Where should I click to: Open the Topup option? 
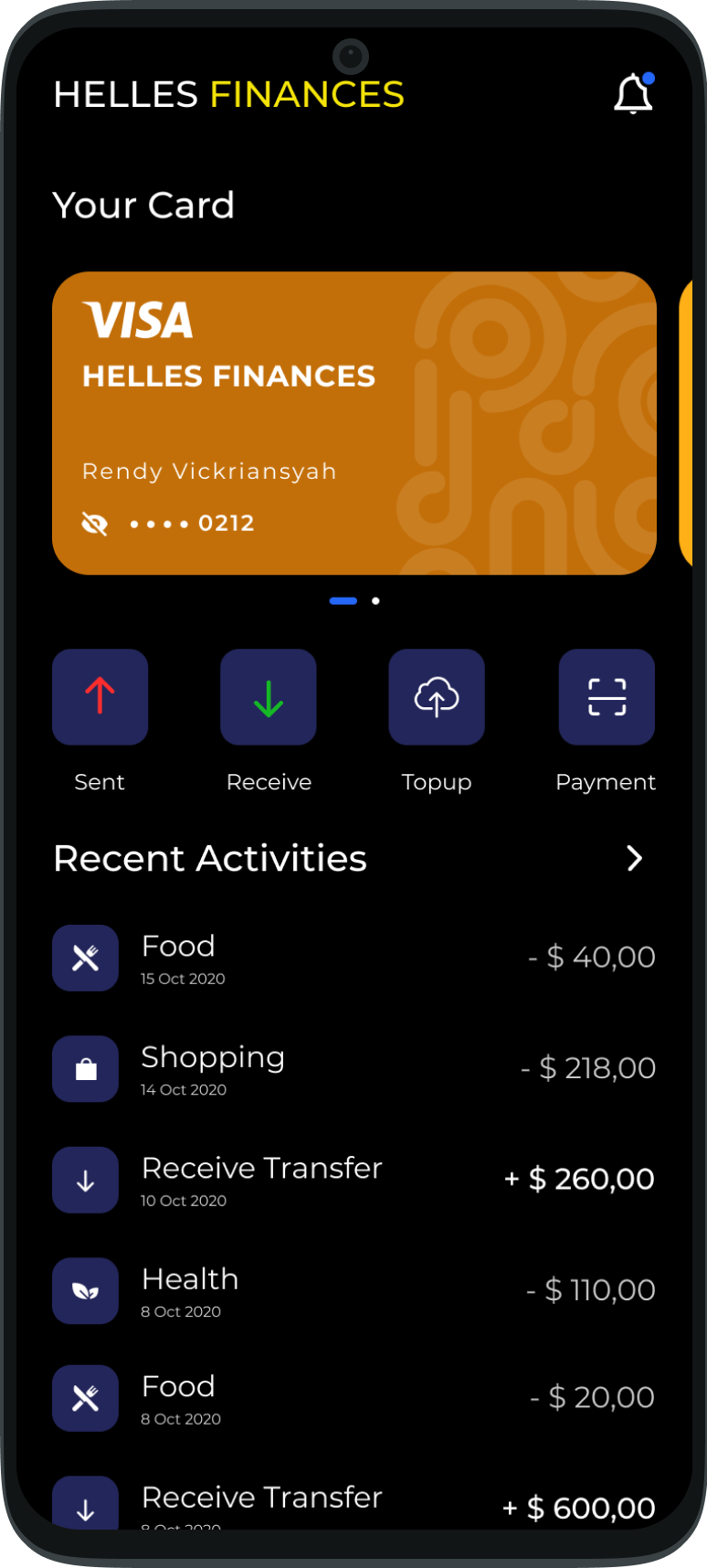pyautogui.click(x=437, y=697)
